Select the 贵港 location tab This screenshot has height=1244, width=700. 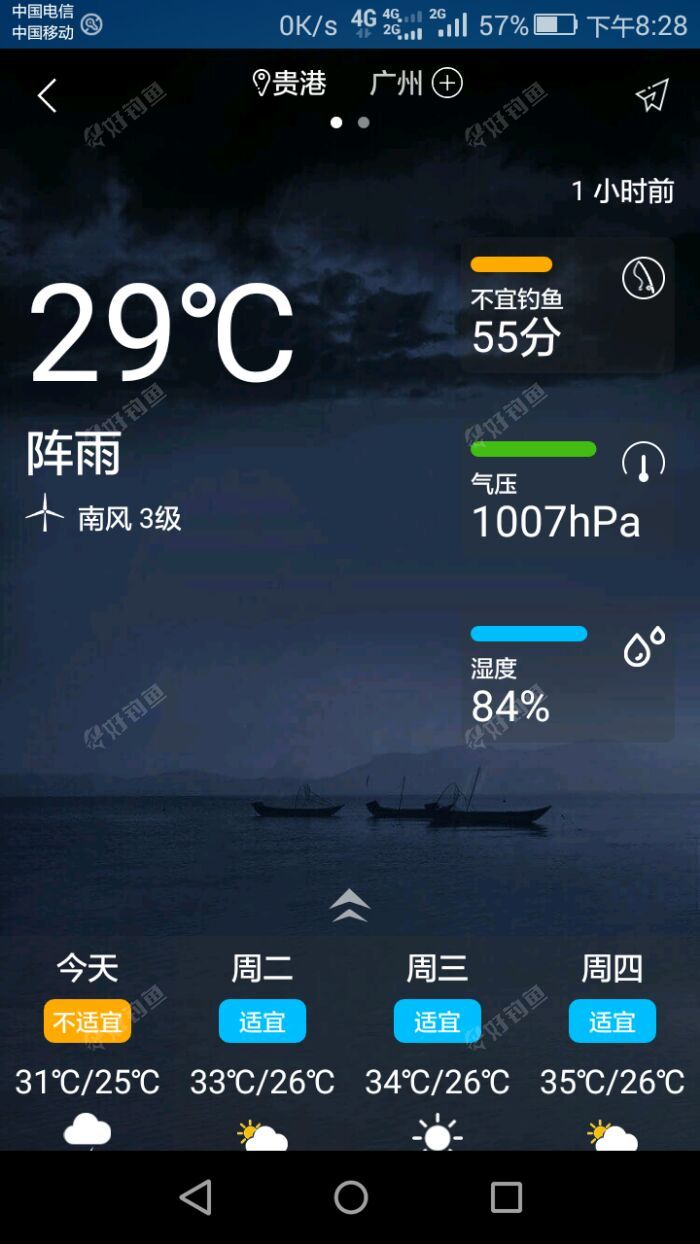click(290, 83)
